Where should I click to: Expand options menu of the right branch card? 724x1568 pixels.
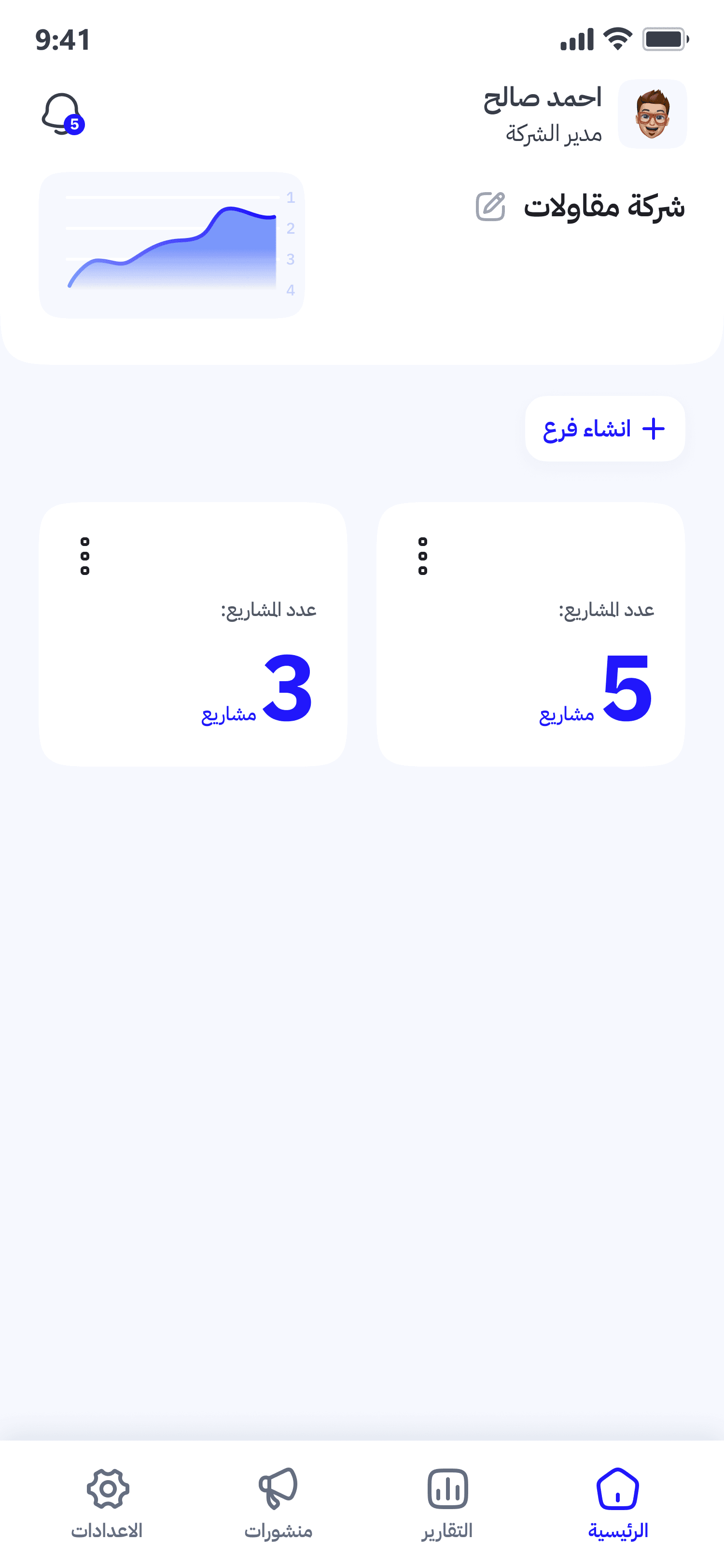(x=422, y=556)
